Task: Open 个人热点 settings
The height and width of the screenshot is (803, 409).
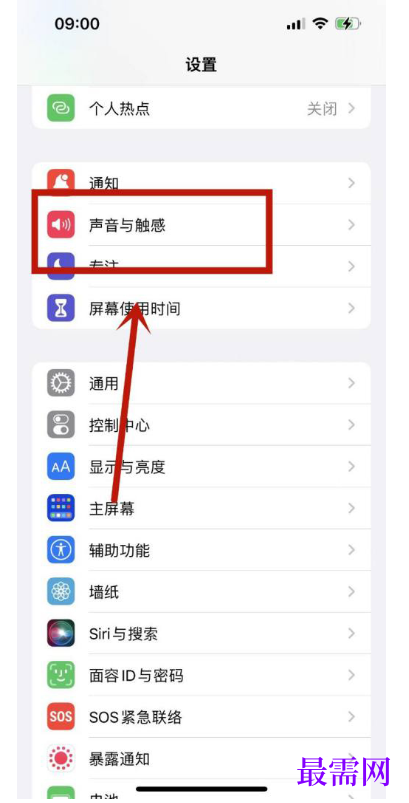Action: (201, 109)
